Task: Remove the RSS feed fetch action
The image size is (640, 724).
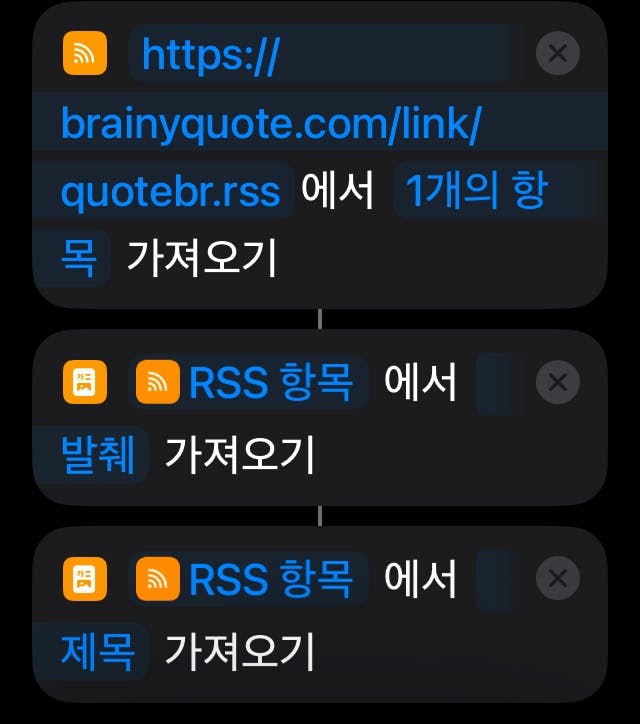Action: point(558,54)
